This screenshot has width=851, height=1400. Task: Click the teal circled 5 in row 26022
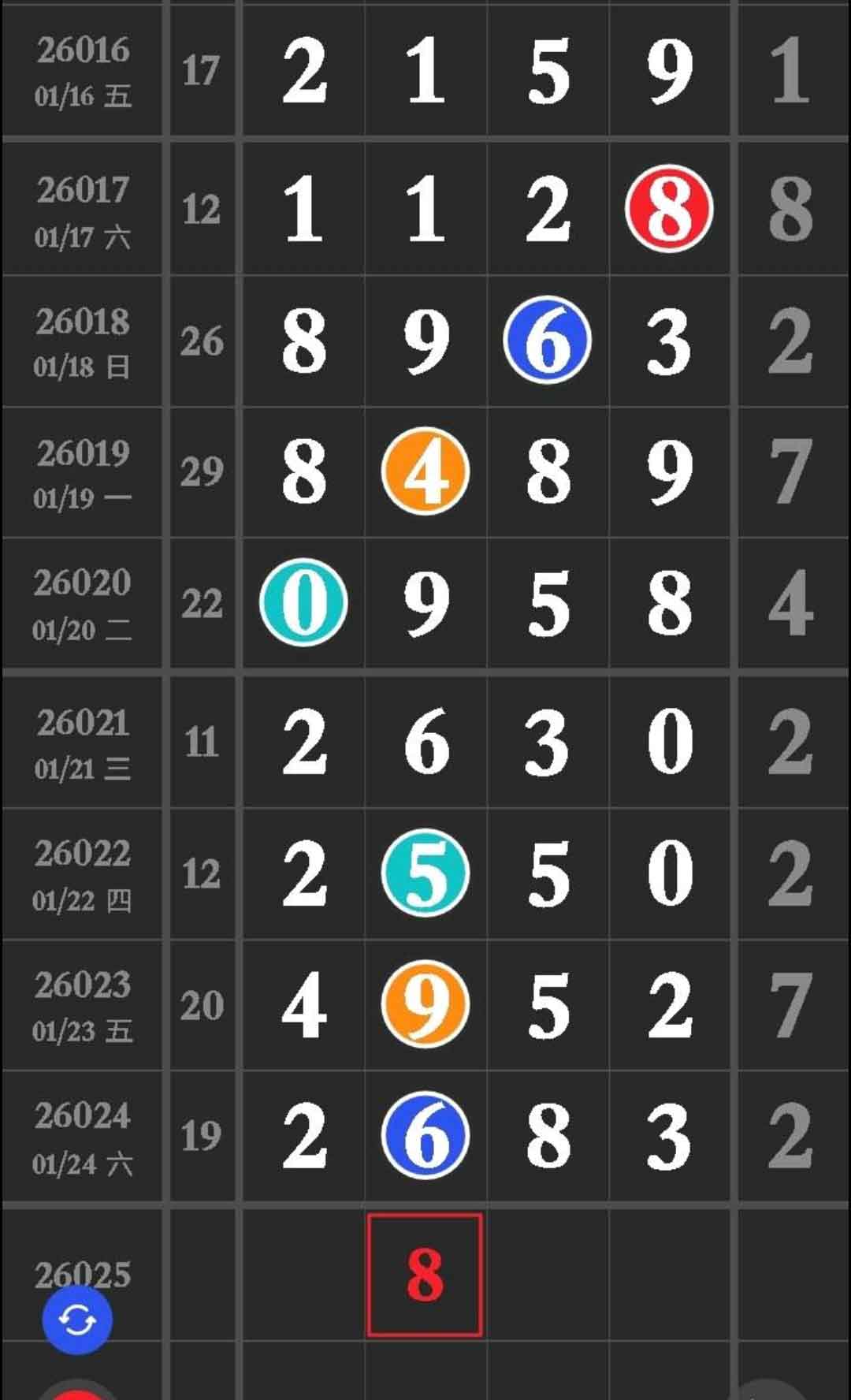coord(424,873)
